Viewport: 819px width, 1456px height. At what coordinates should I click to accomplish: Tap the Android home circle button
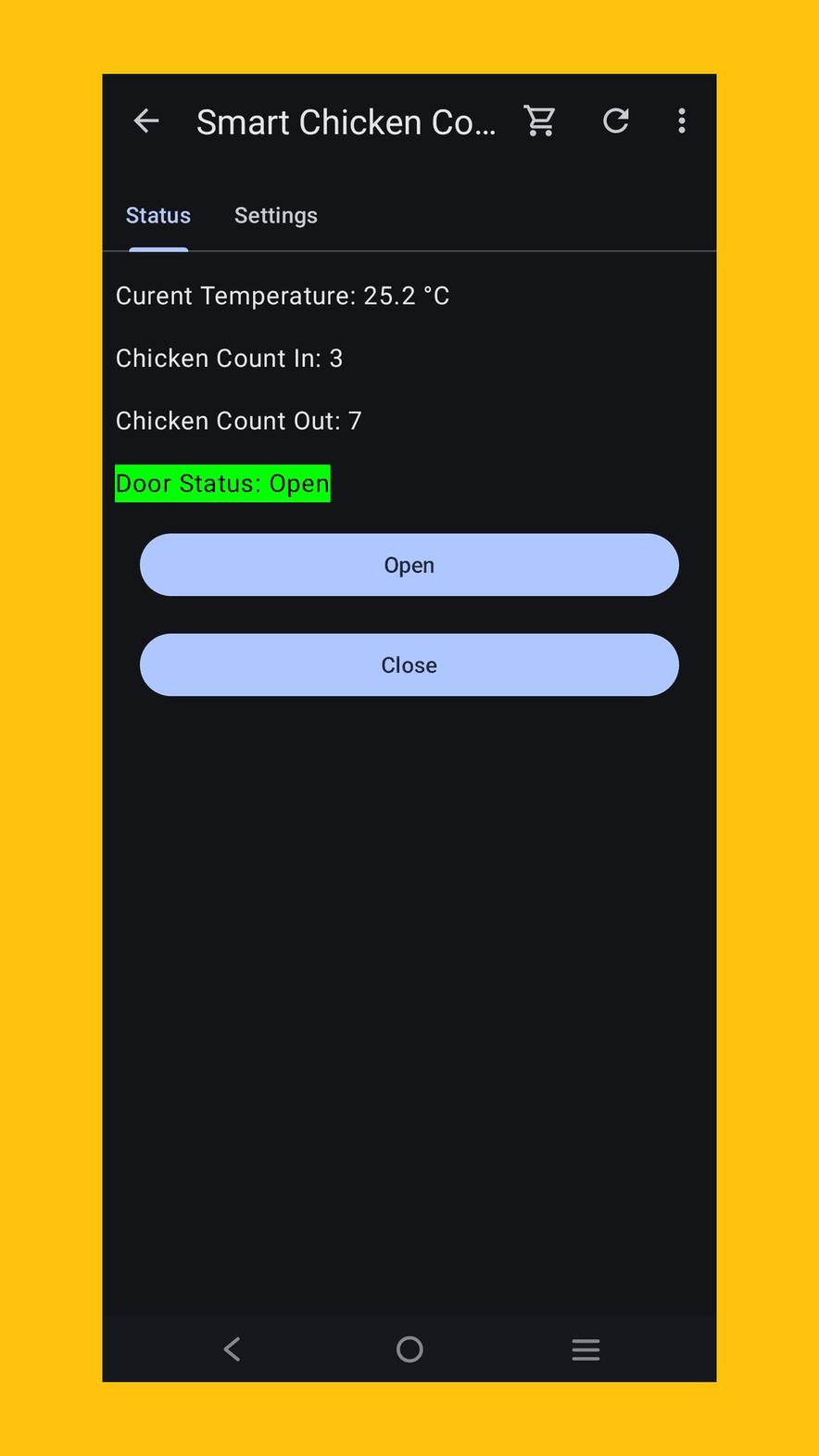(x=409, y=1349)
